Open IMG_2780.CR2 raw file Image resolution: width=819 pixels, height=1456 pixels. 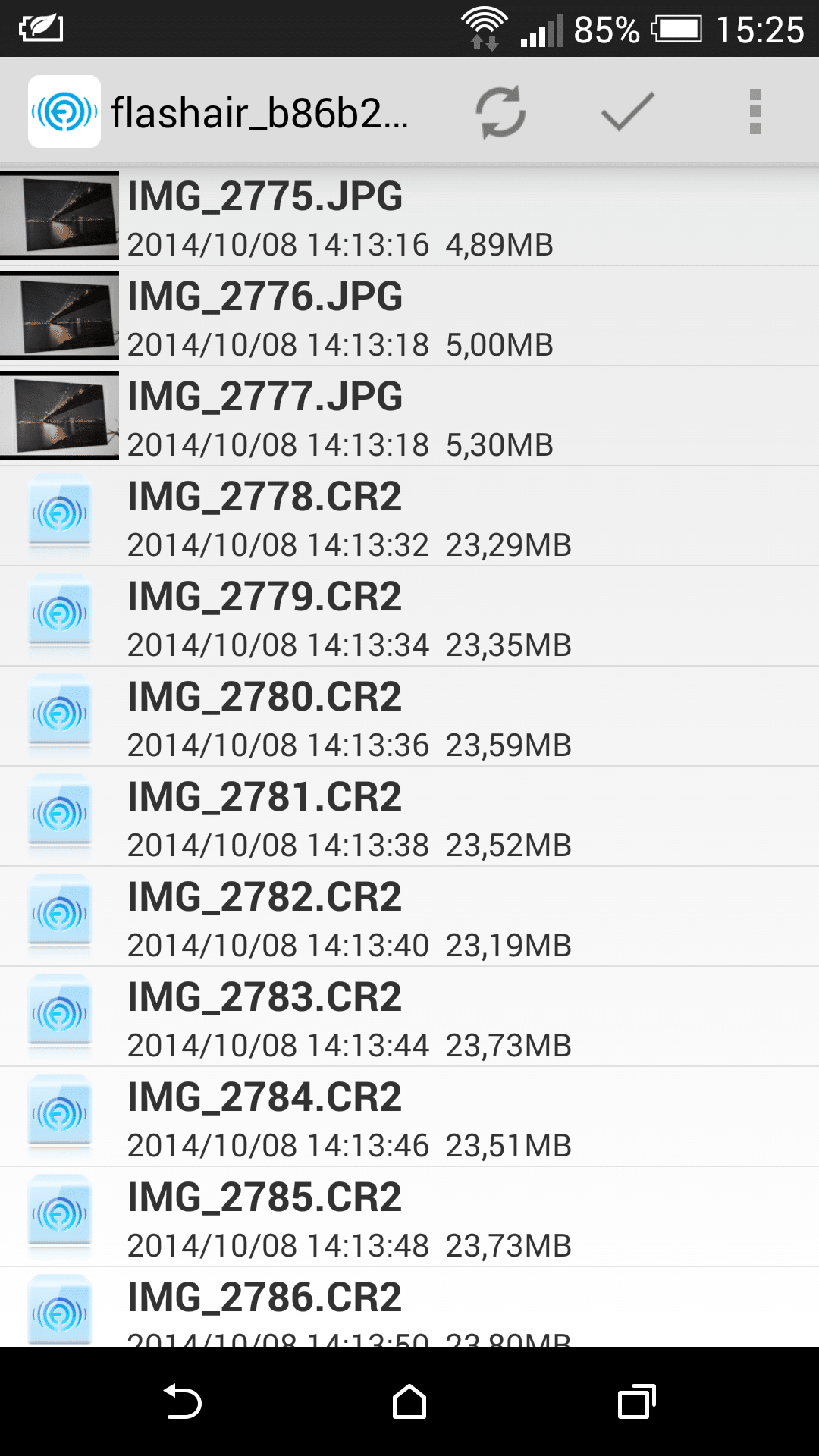pos(409,717)
